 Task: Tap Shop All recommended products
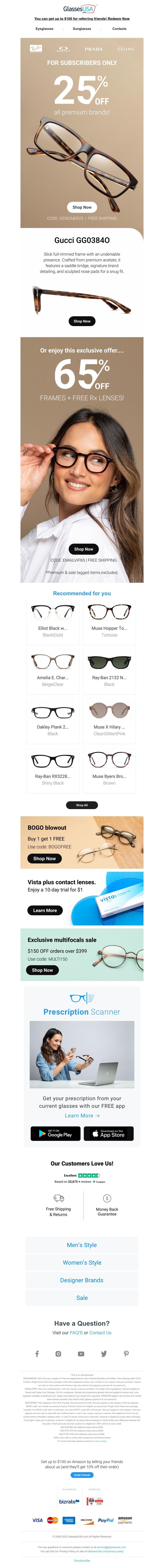coord(82,805)
